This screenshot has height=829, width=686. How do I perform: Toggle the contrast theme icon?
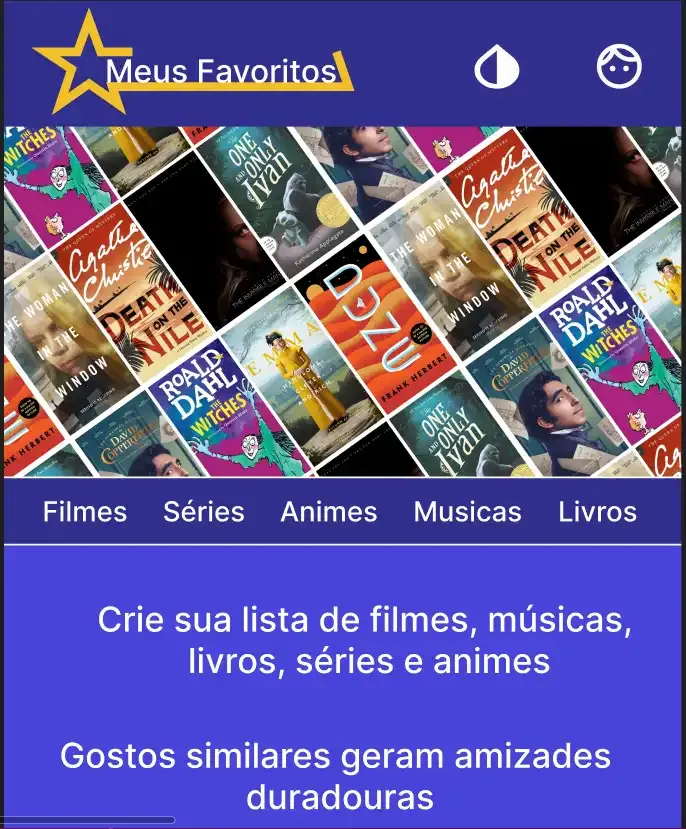pyautogui.click(x=497, y=68)
